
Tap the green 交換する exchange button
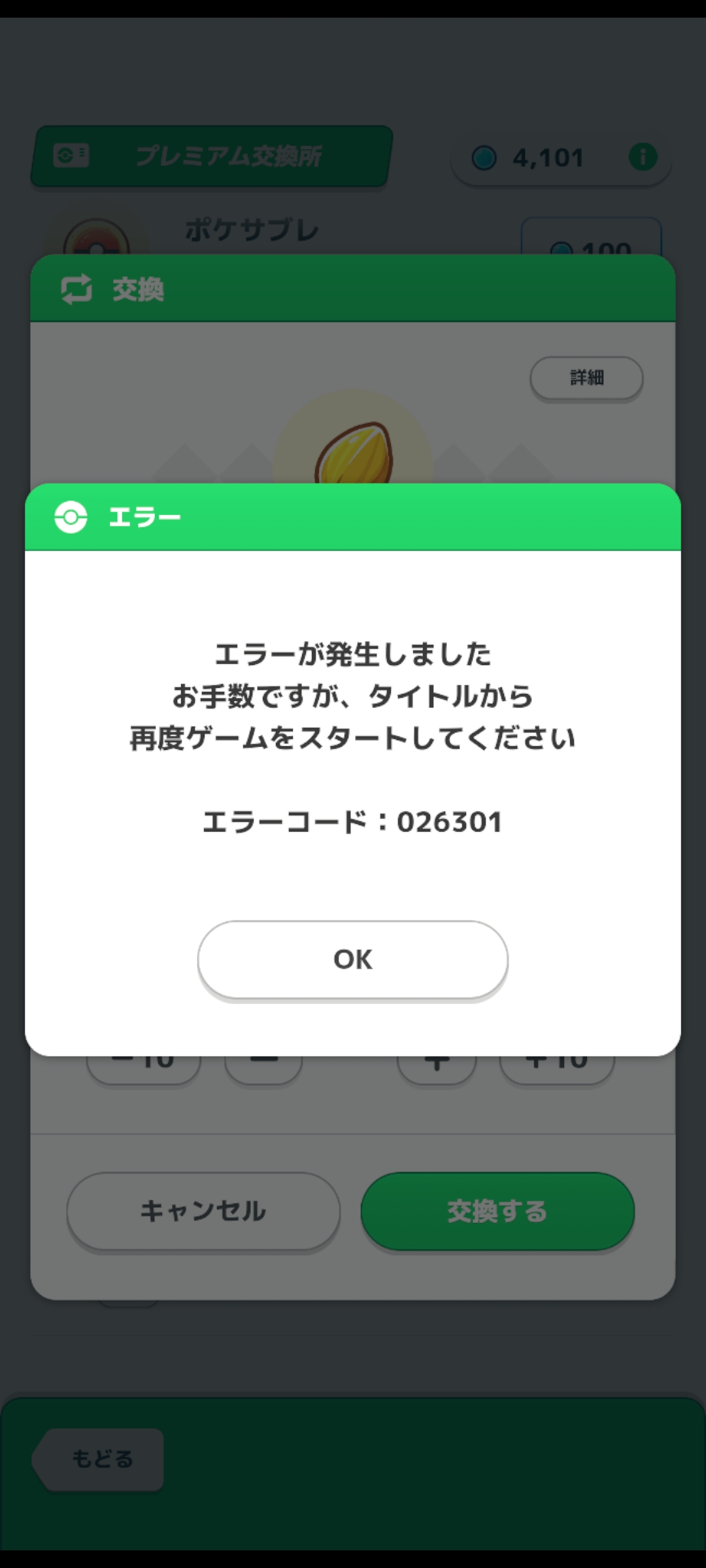pyautogui.click(x=497, y=1211)
